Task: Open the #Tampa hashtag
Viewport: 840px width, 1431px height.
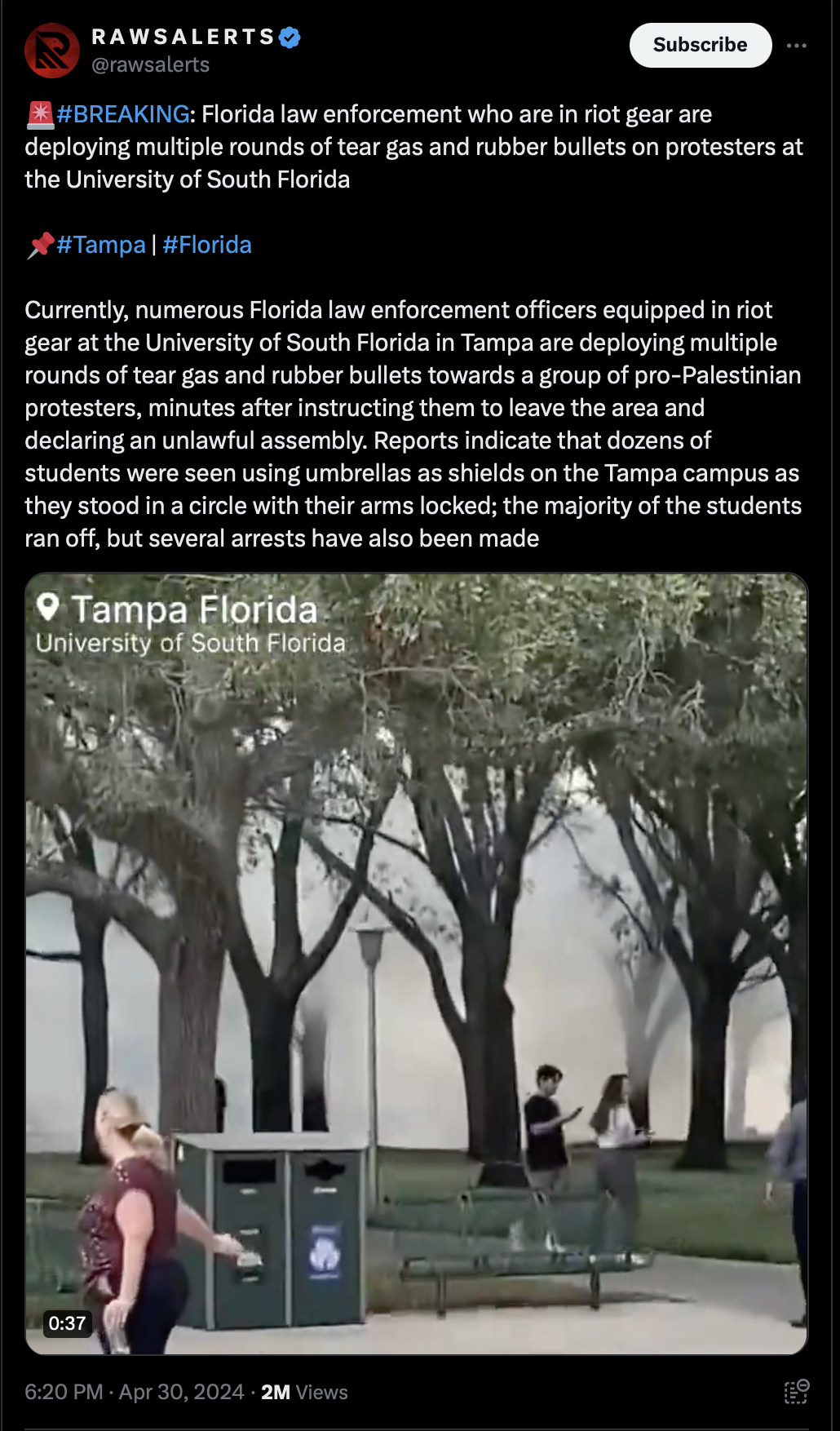Action: tap(101, 245)
